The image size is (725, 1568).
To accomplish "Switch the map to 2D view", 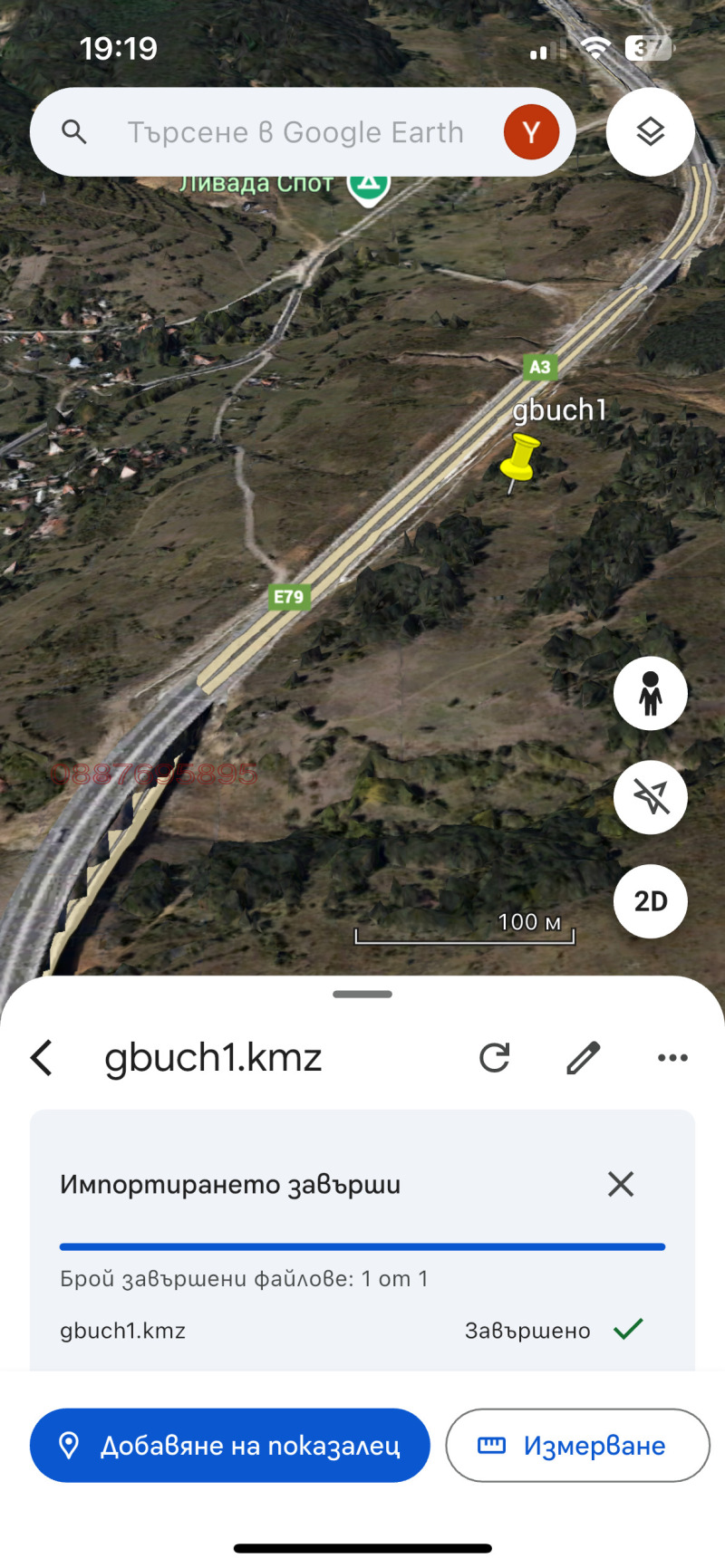I will (x=650, y=901).
